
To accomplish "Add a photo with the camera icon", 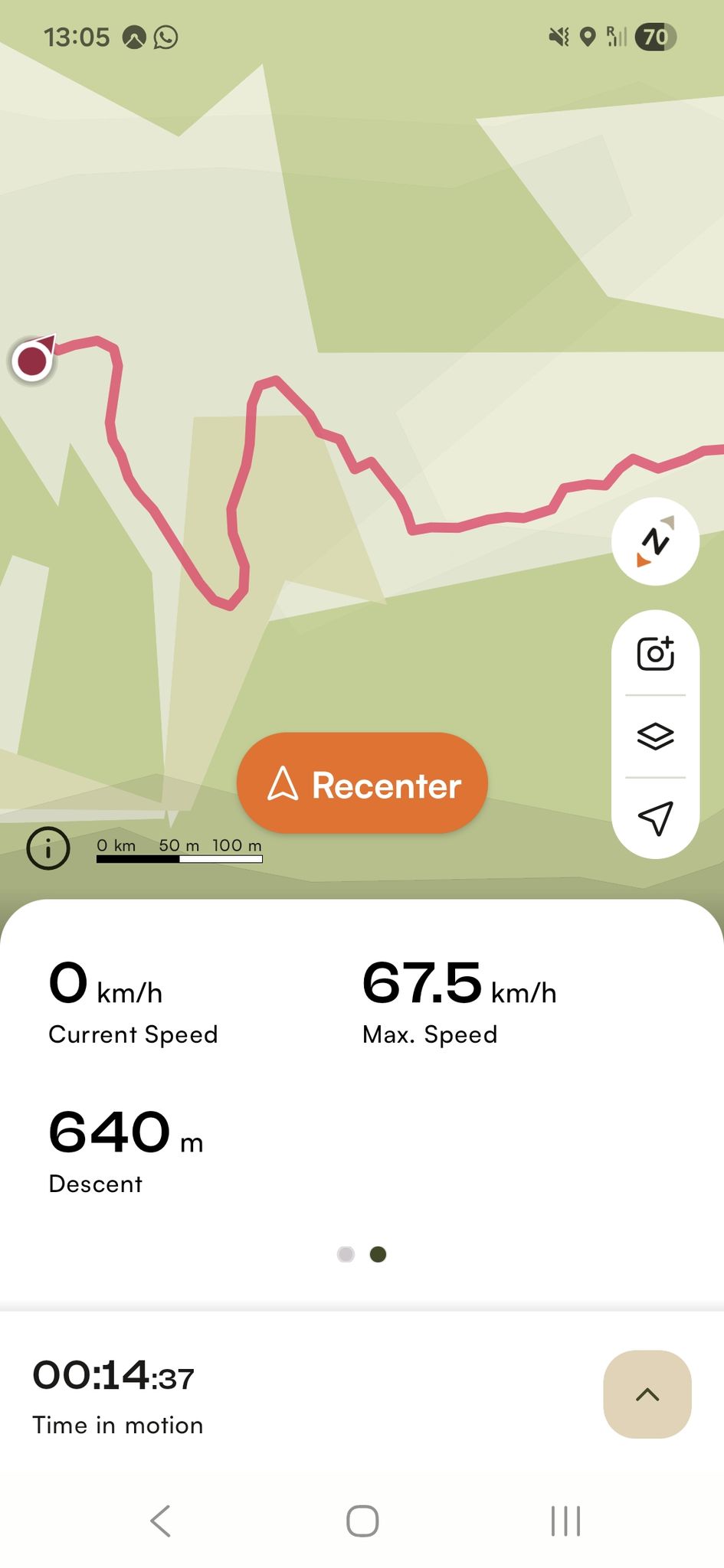I will (x=655, y=654).
